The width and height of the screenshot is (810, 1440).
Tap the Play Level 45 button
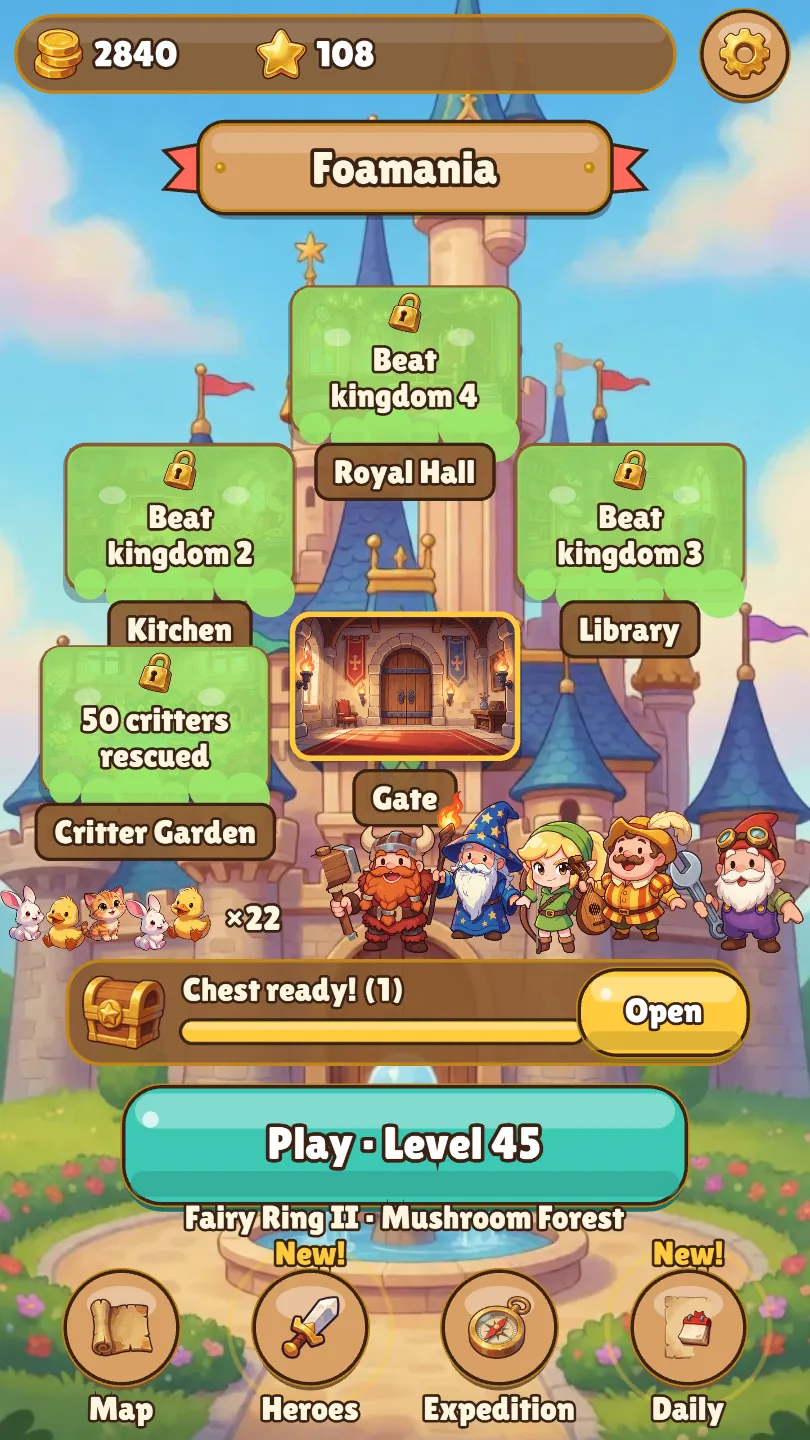405,1145
